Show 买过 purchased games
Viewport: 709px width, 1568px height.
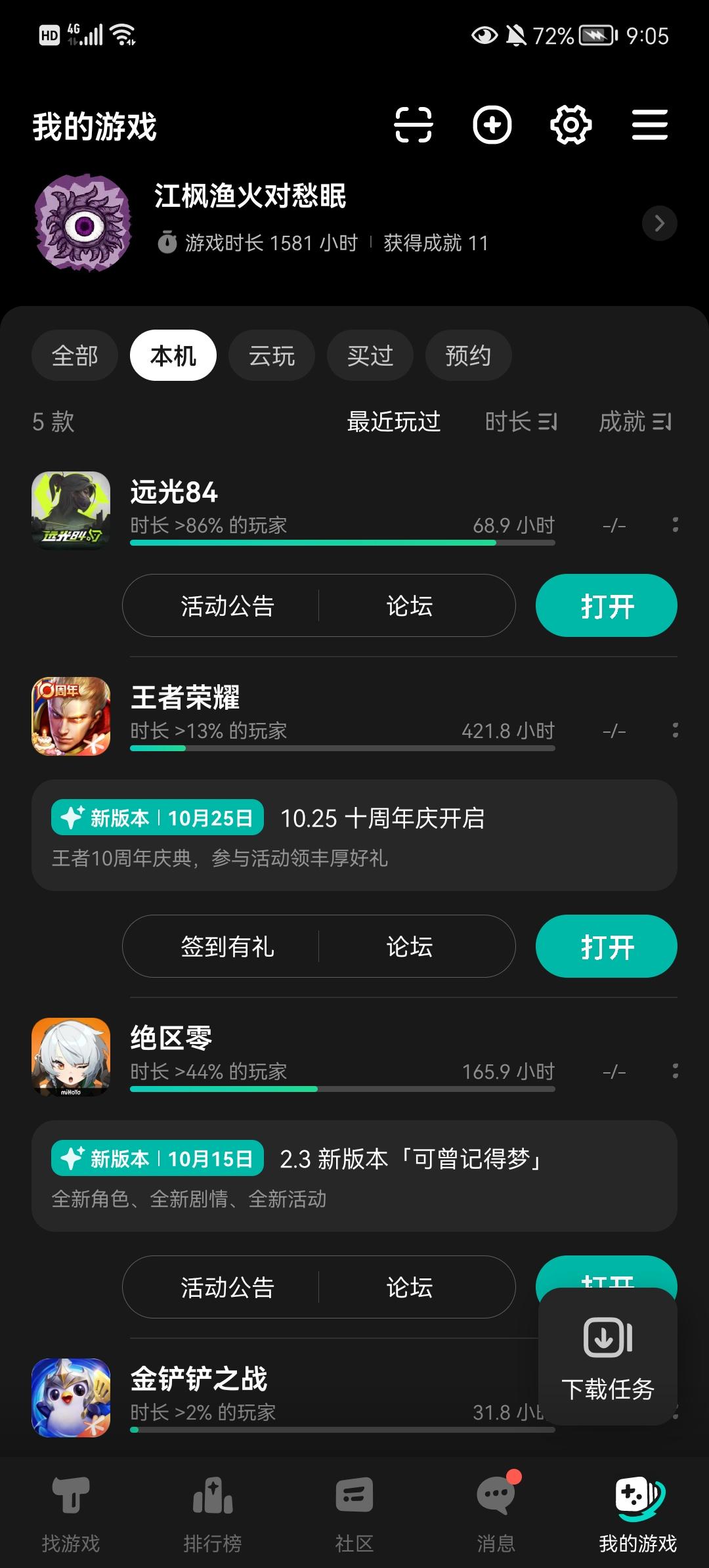click(370, 356)
